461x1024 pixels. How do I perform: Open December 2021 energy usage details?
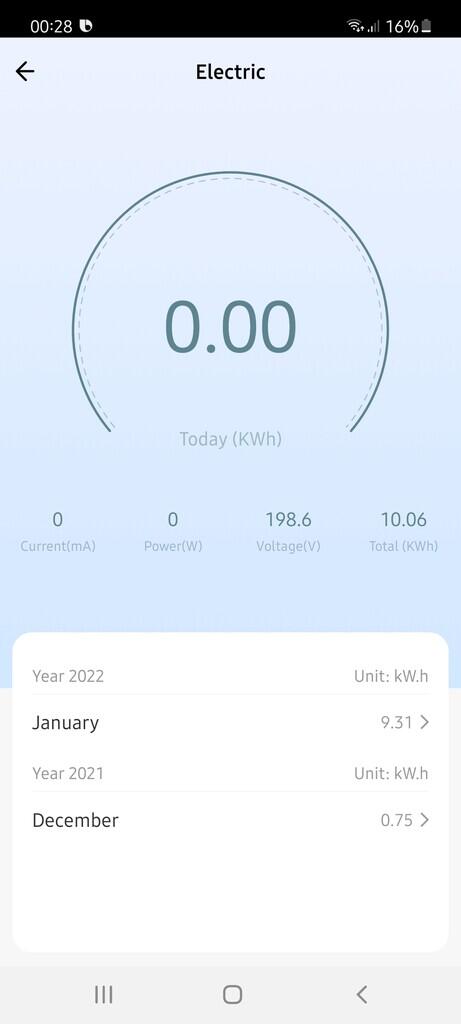(x=230, y=820)
